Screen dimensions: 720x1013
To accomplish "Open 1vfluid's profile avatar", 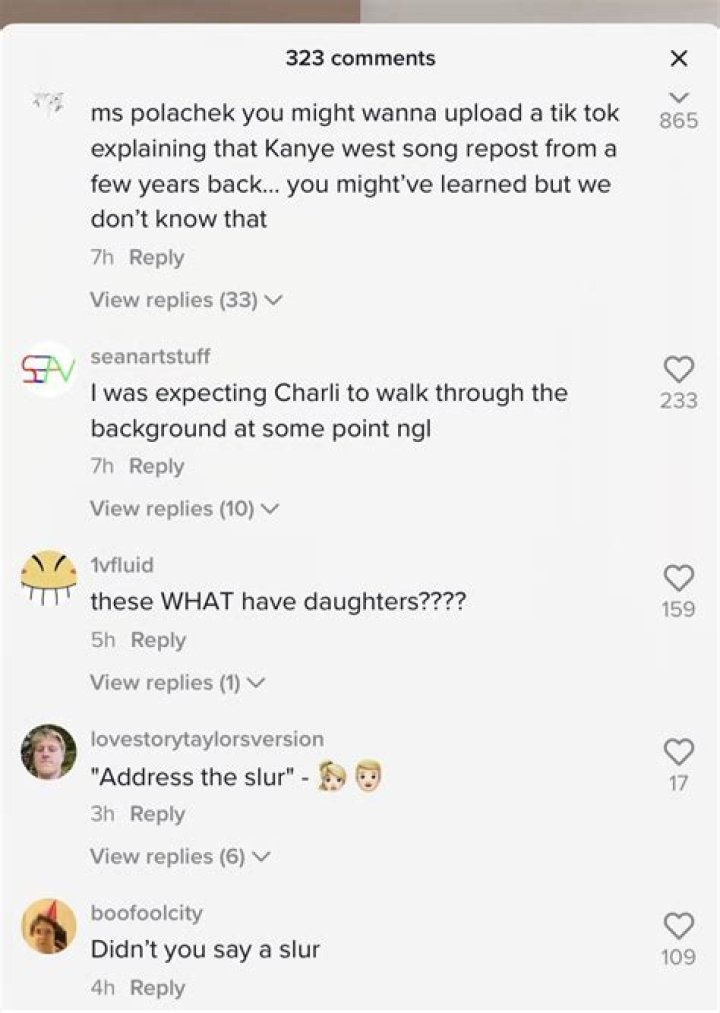I will tap(48, 578).
